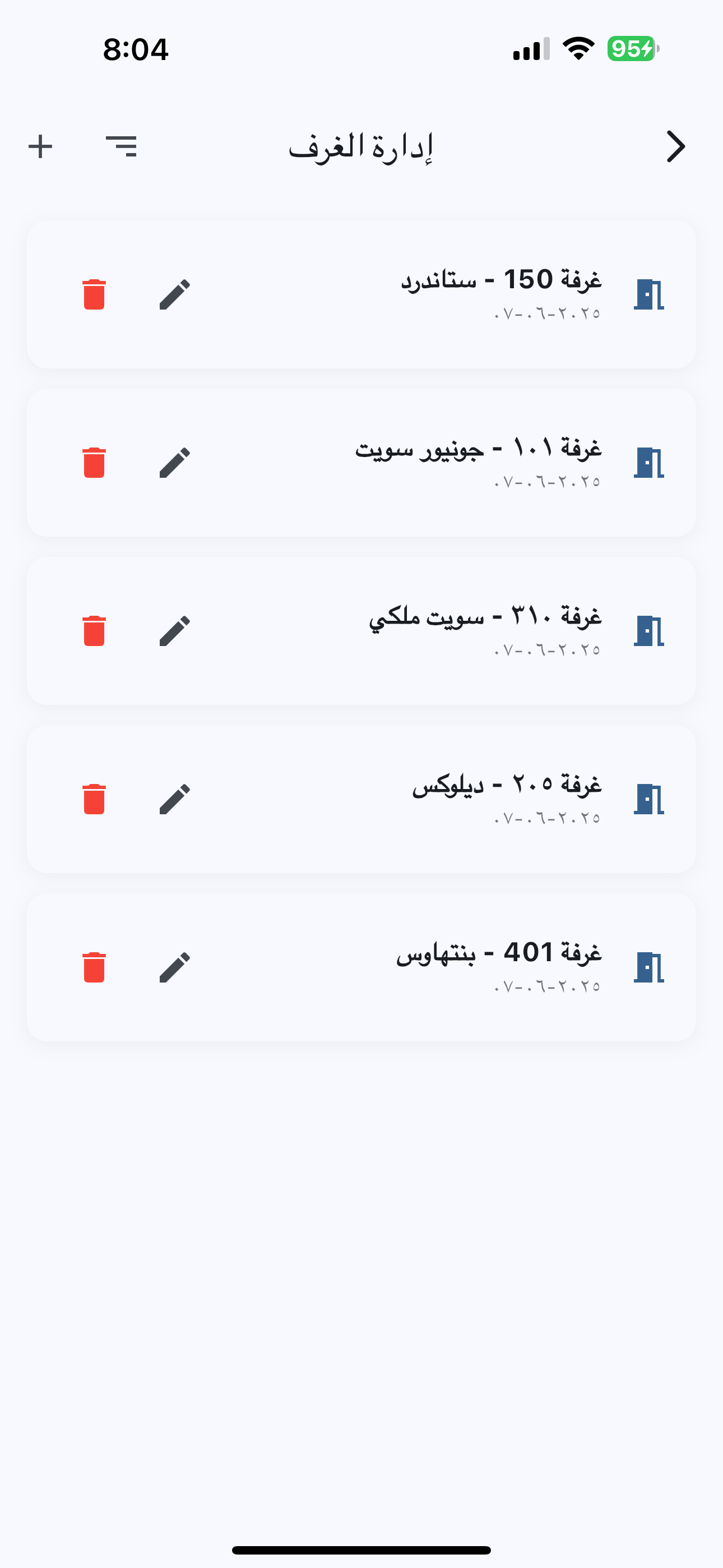Screen dimensions: 723x1568
Task: Edit room ١٠١ جونيور سويت
Action: (x=175, y=463)
